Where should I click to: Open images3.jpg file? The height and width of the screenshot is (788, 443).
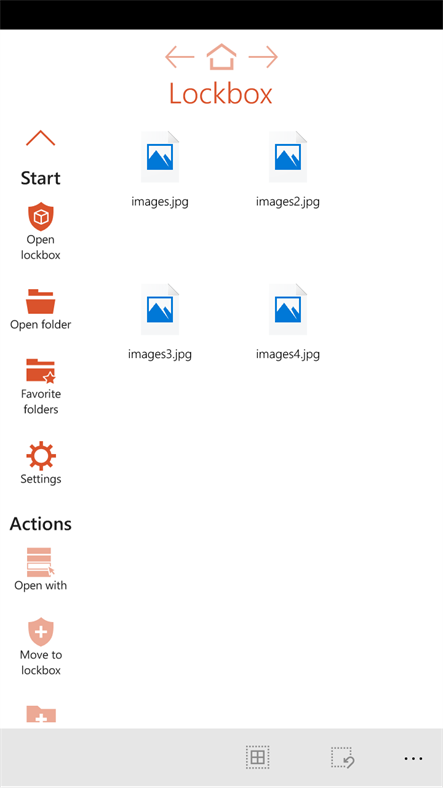[x=160, y=322]
